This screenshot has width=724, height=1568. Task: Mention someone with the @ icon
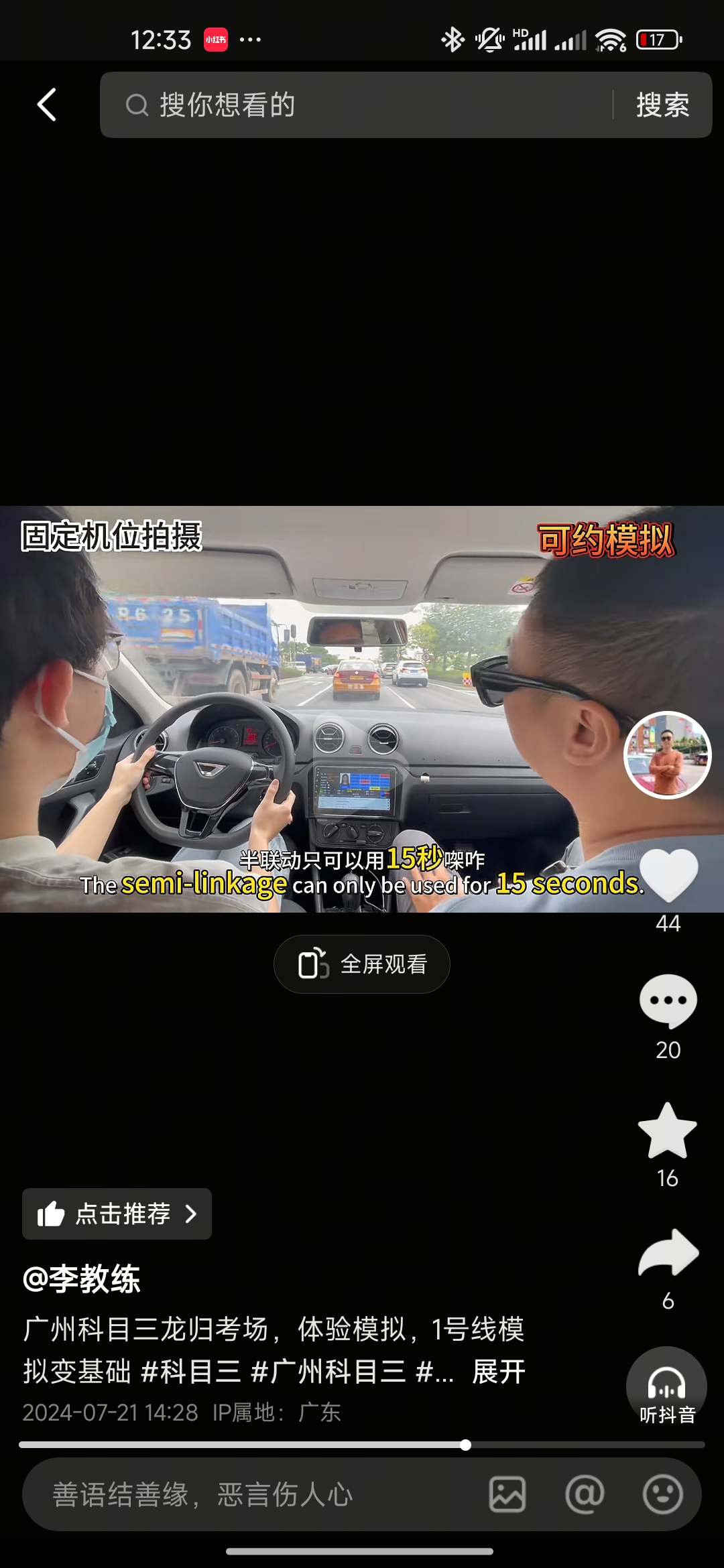585,1494
